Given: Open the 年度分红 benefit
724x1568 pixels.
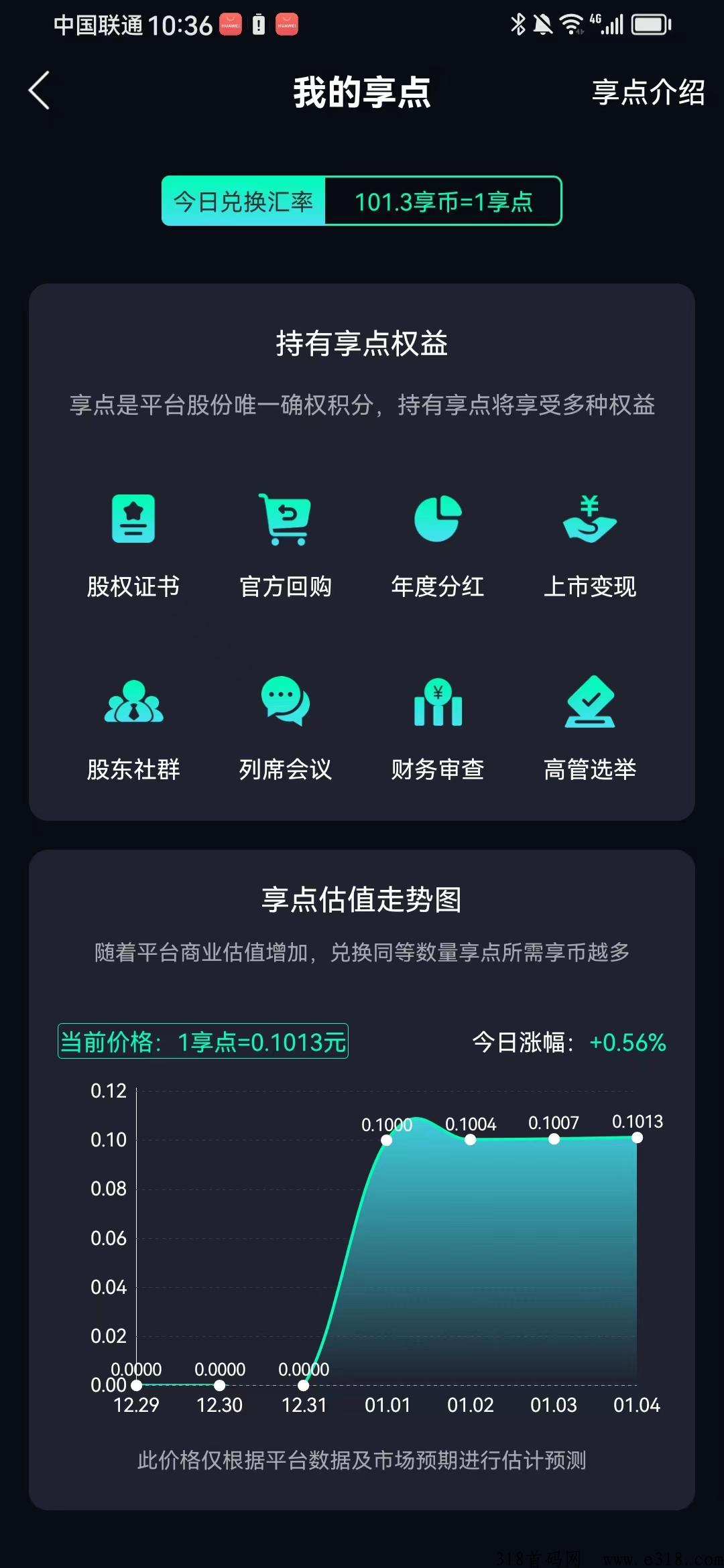Looking at the screenshot, I should 437,545.
